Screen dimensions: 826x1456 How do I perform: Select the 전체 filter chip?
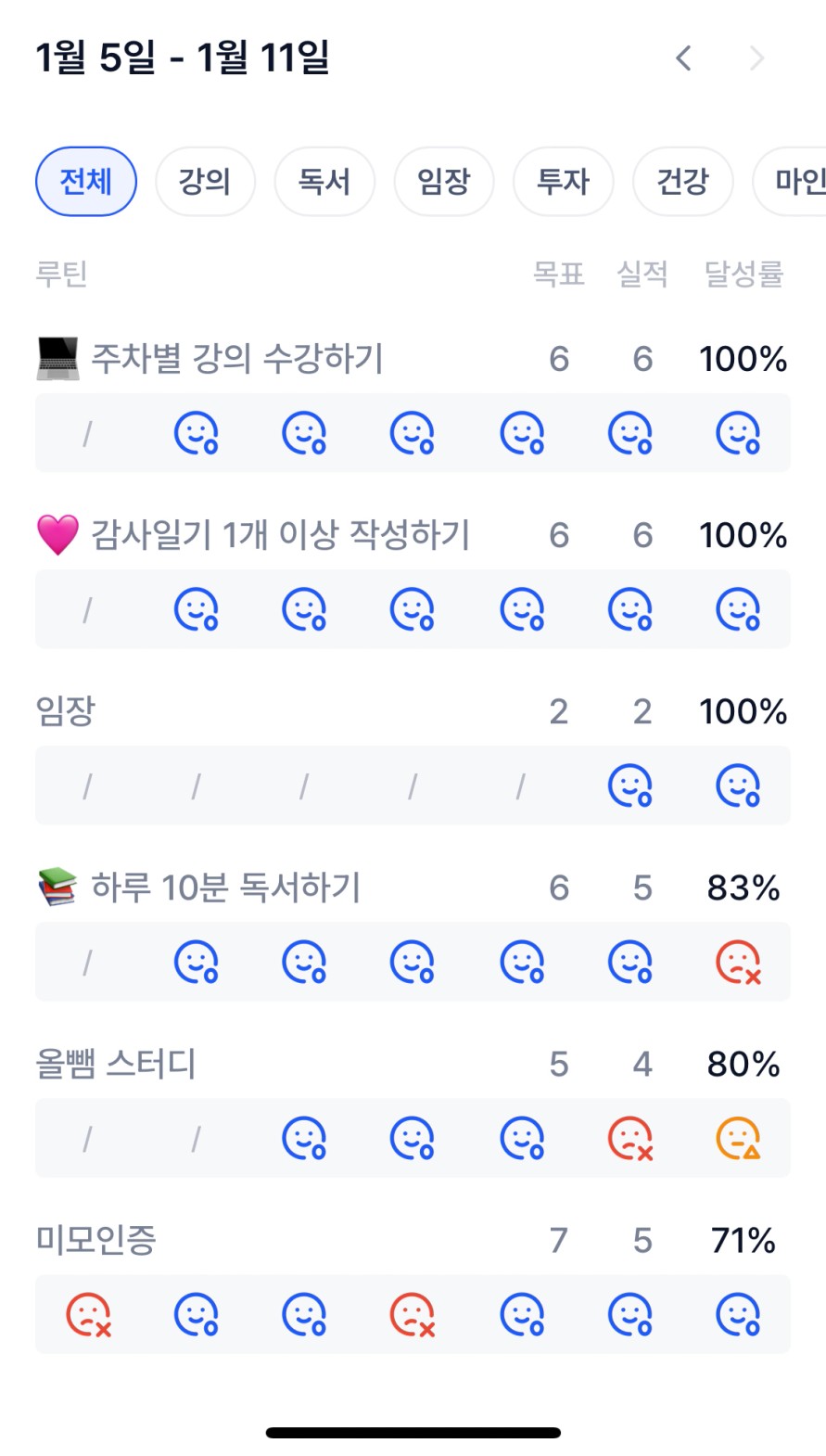[86, 181]
